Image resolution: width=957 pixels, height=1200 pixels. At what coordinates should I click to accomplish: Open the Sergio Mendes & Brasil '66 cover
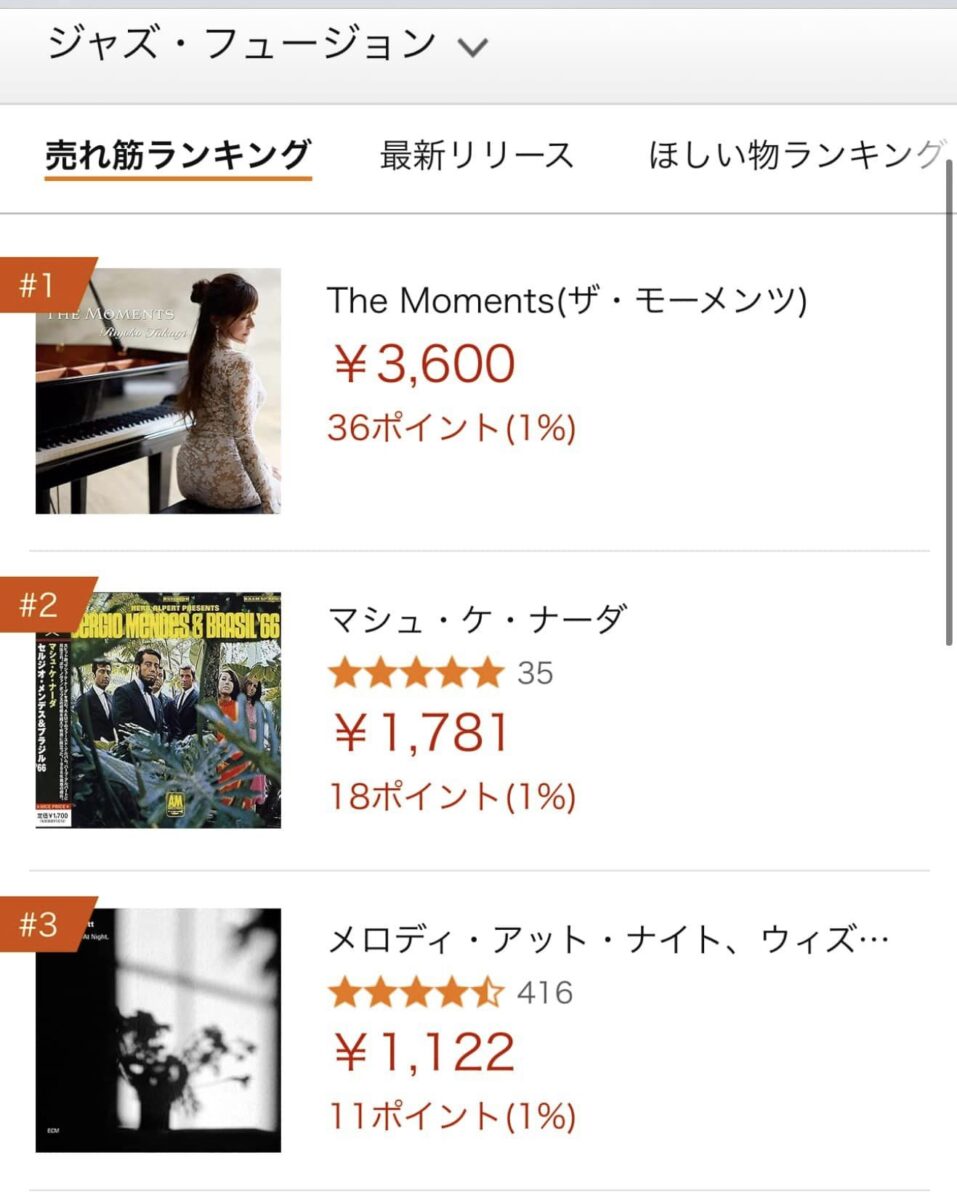(x=158, y=710)
